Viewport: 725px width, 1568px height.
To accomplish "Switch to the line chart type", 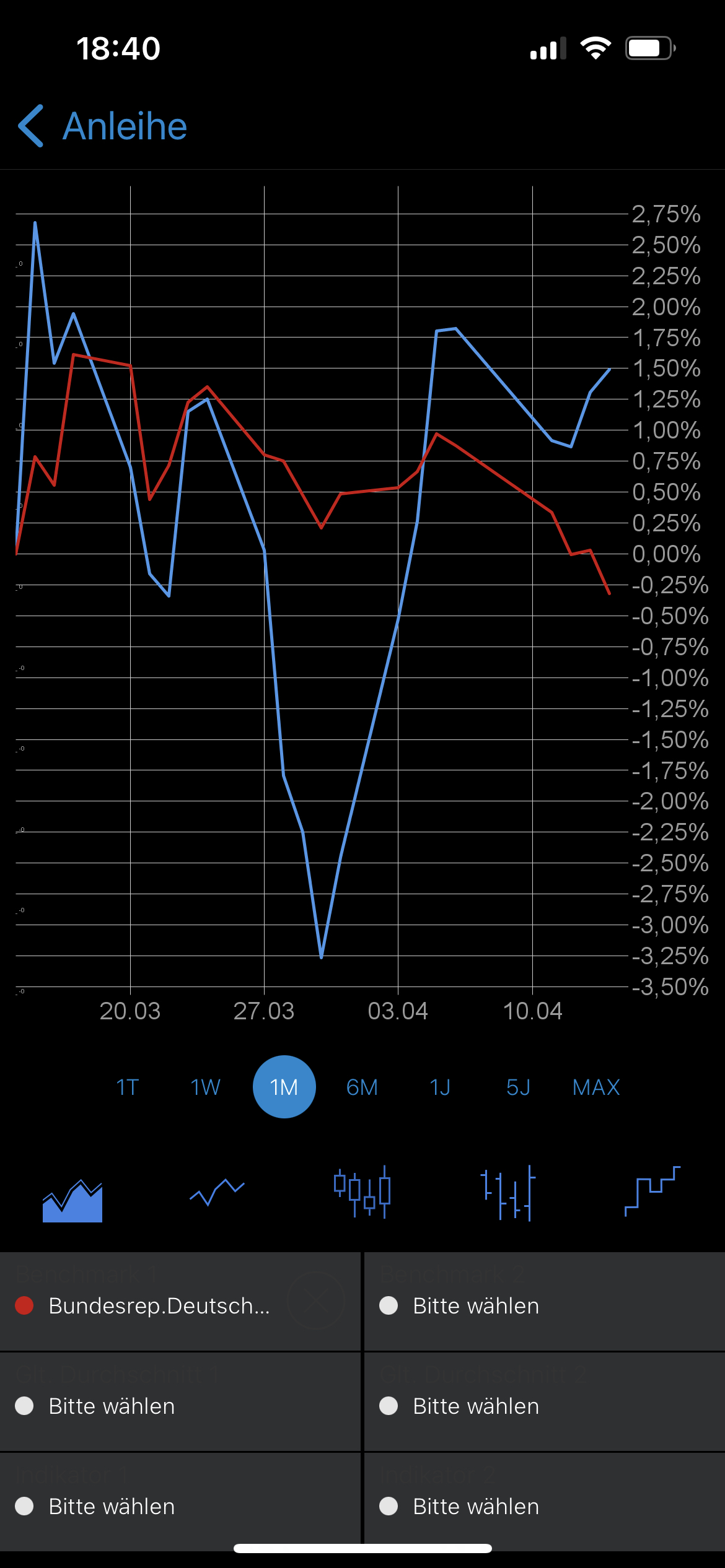I will (x=217, y=1193).
